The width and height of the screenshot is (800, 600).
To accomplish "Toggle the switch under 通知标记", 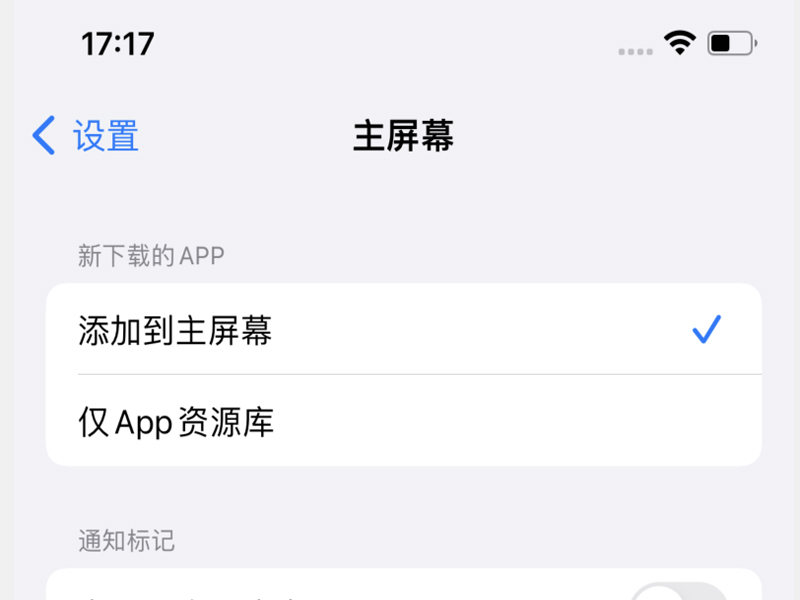I will (679, 592).
